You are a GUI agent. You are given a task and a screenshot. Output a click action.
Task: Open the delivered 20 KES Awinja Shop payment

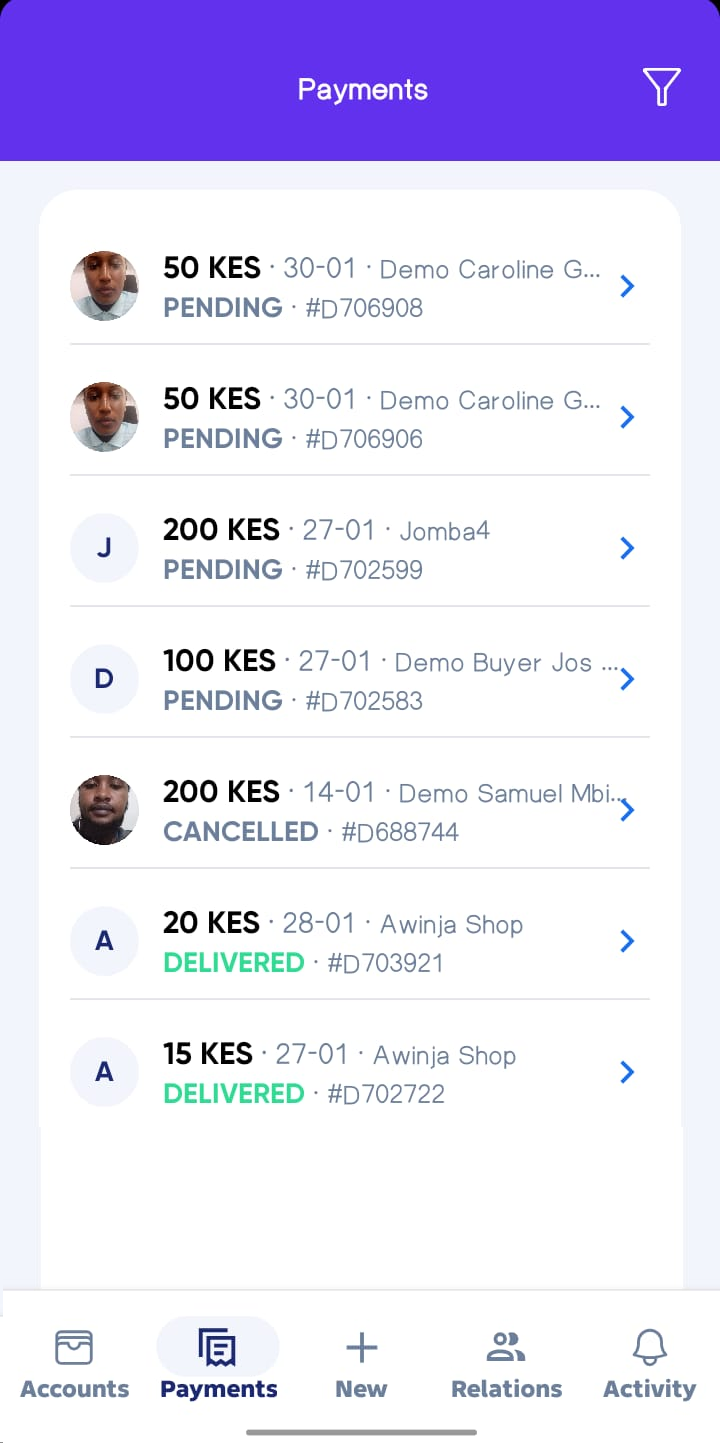click(x=627, y=941)
